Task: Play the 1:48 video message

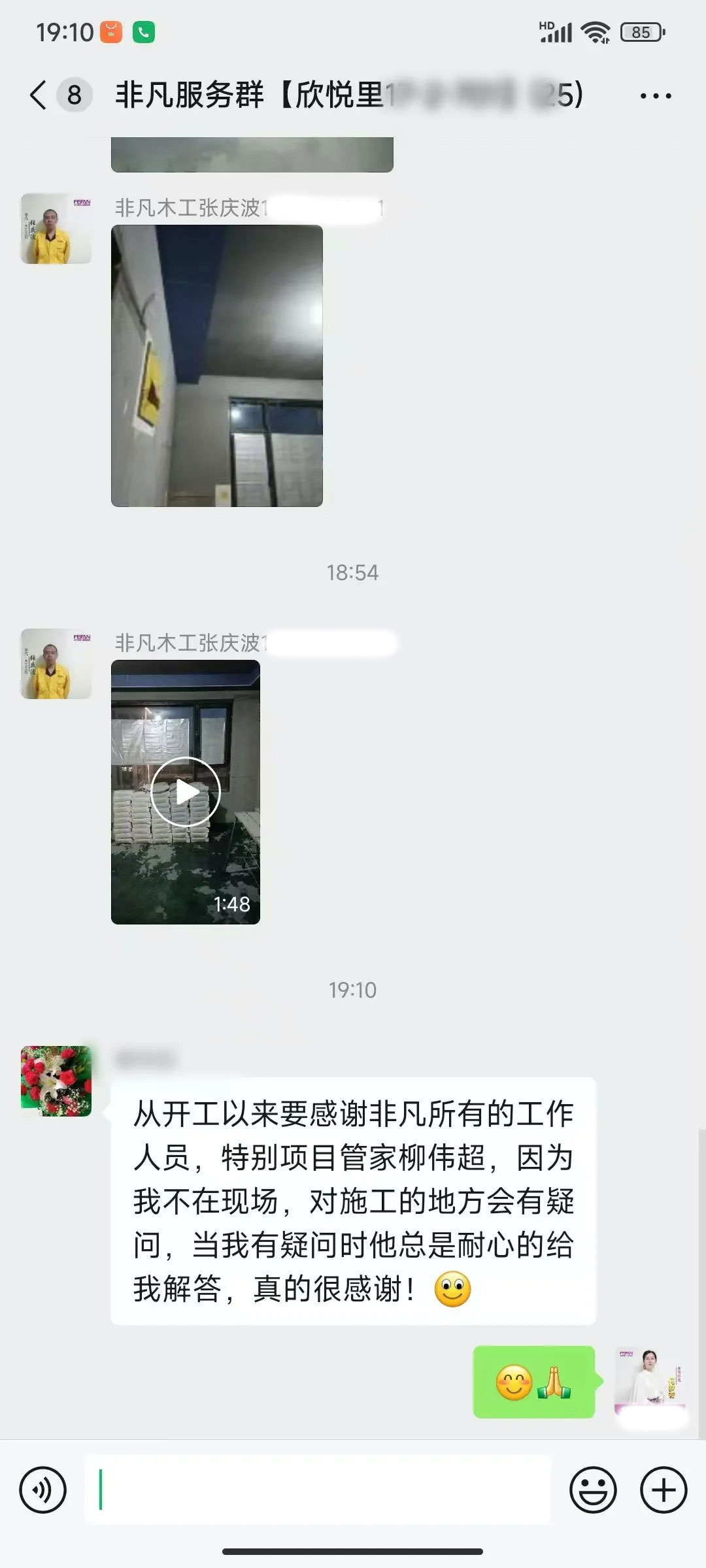Action: tap(186, 792)
